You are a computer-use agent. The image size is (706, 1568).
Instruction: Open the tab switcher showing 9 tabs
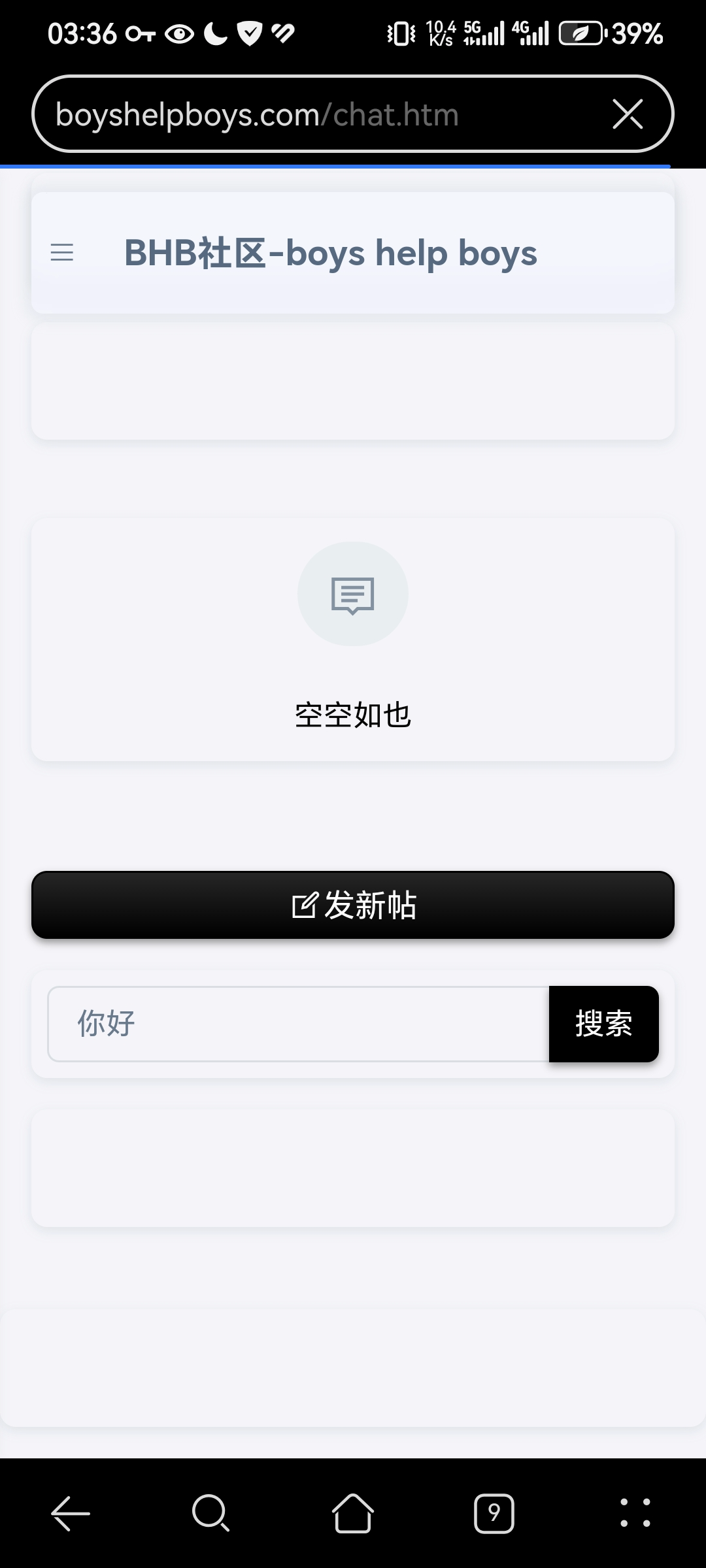[x=494, y=1513]
